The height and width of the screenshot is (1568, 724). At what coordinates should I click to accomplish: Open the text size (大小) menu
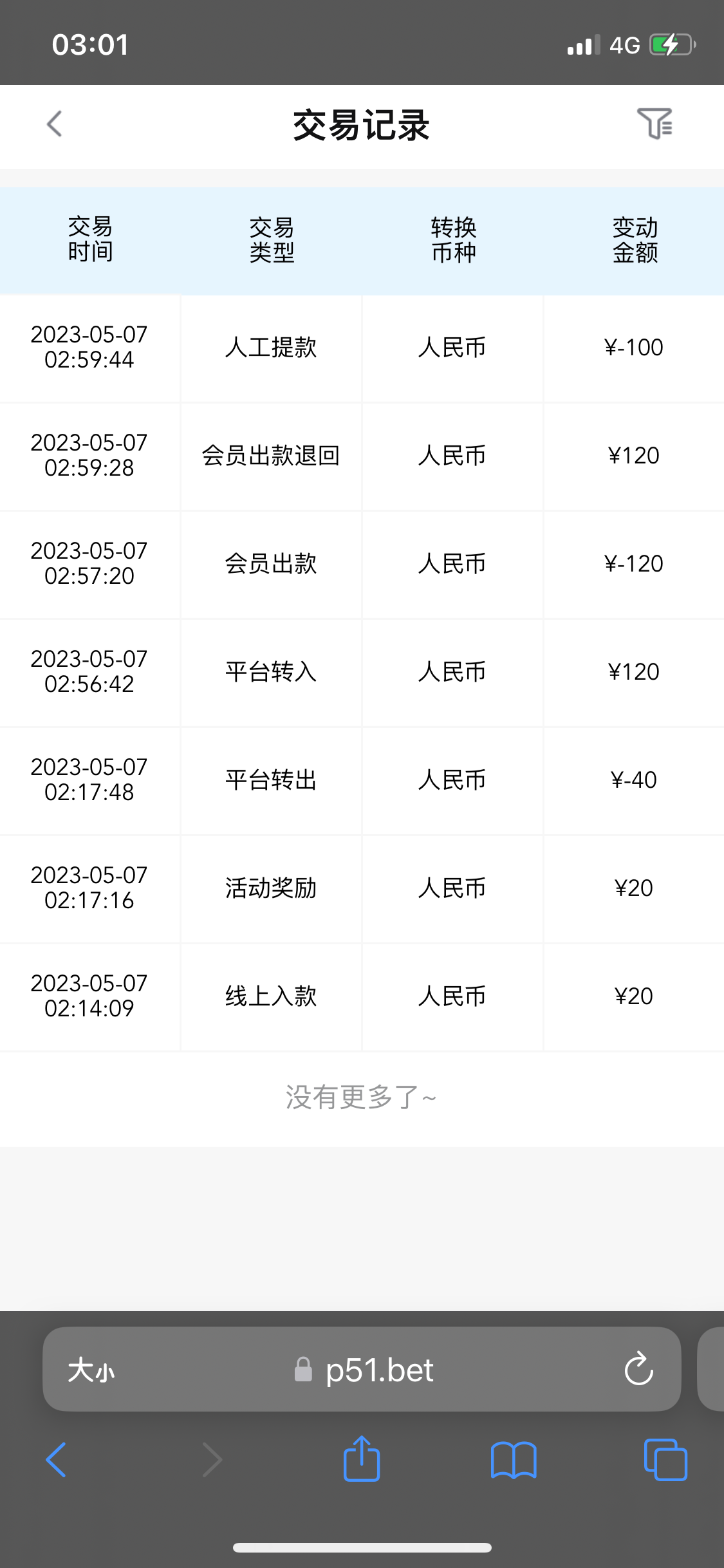tap(91, 1370)
